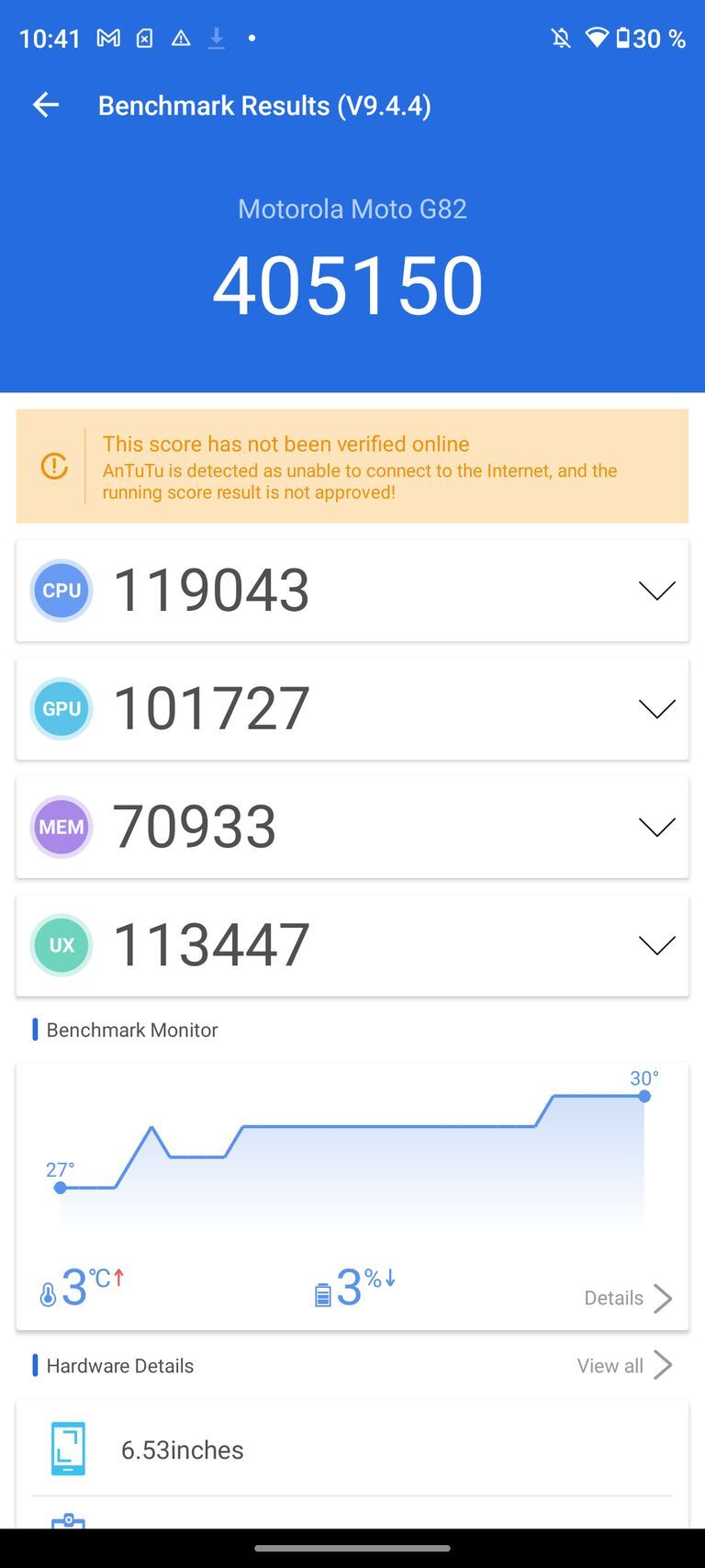Viewport: 705px width, 1568px height.
Task: Tap the camera icon at the bottom
Action: tap(66, 1520)
